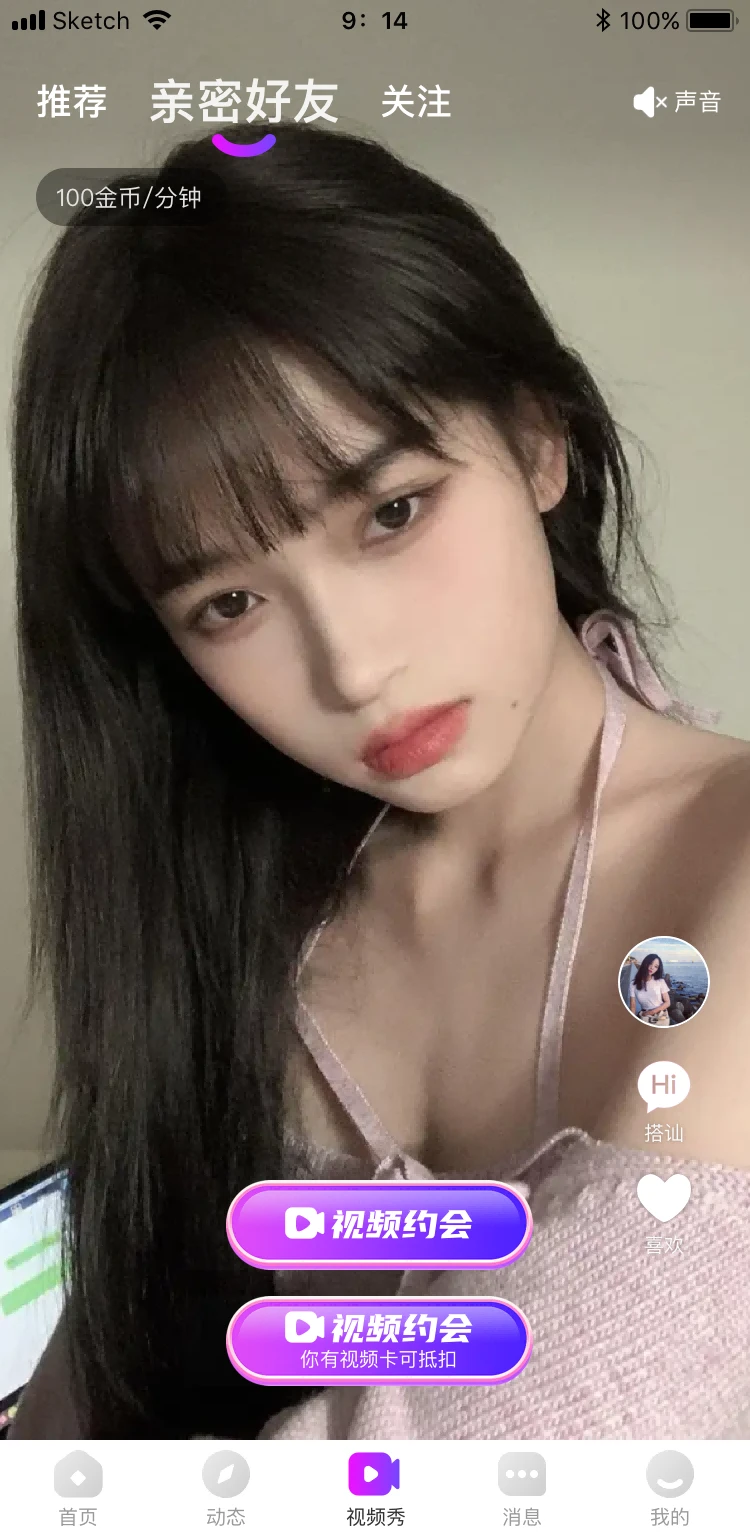Start 视频约会 using 你有视频卡可抵扣 button
Viewport: 750px width, 1540px height.
(379, 1339)
